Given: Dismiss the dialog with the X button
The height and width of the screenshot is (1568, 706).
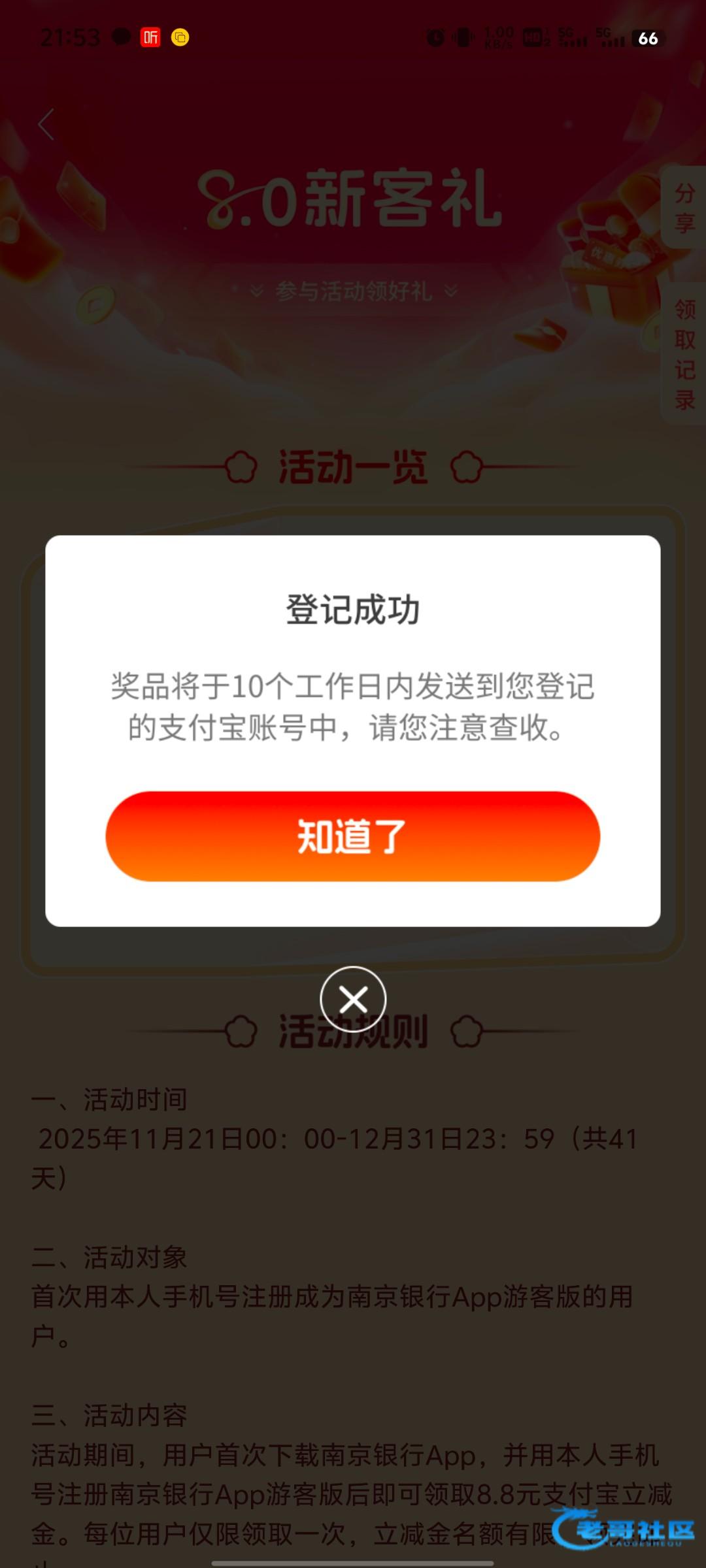Looking at the screenshot, I should click(353, 999).
